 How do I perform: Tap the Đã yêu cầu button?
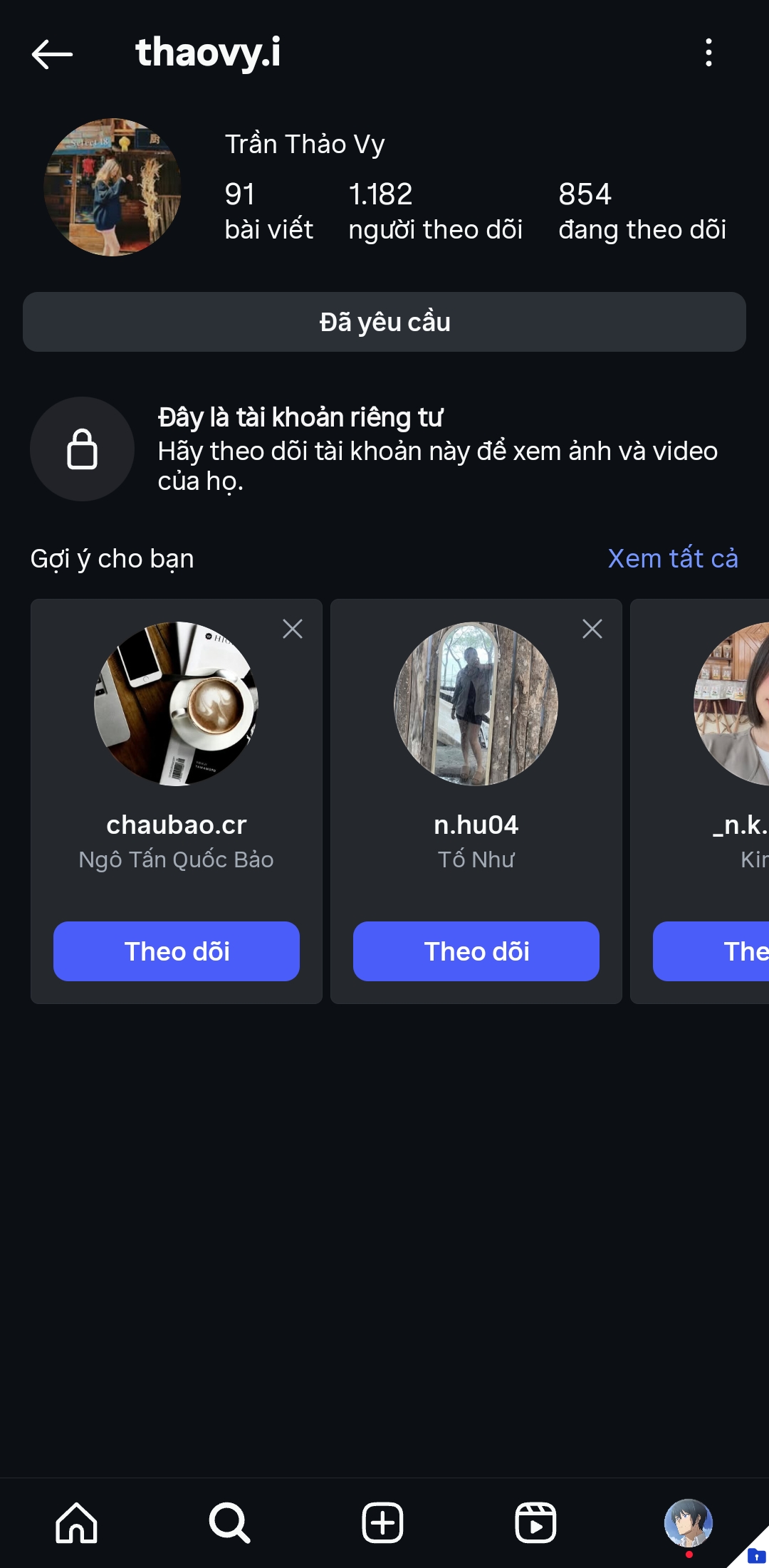coord(384,322)
